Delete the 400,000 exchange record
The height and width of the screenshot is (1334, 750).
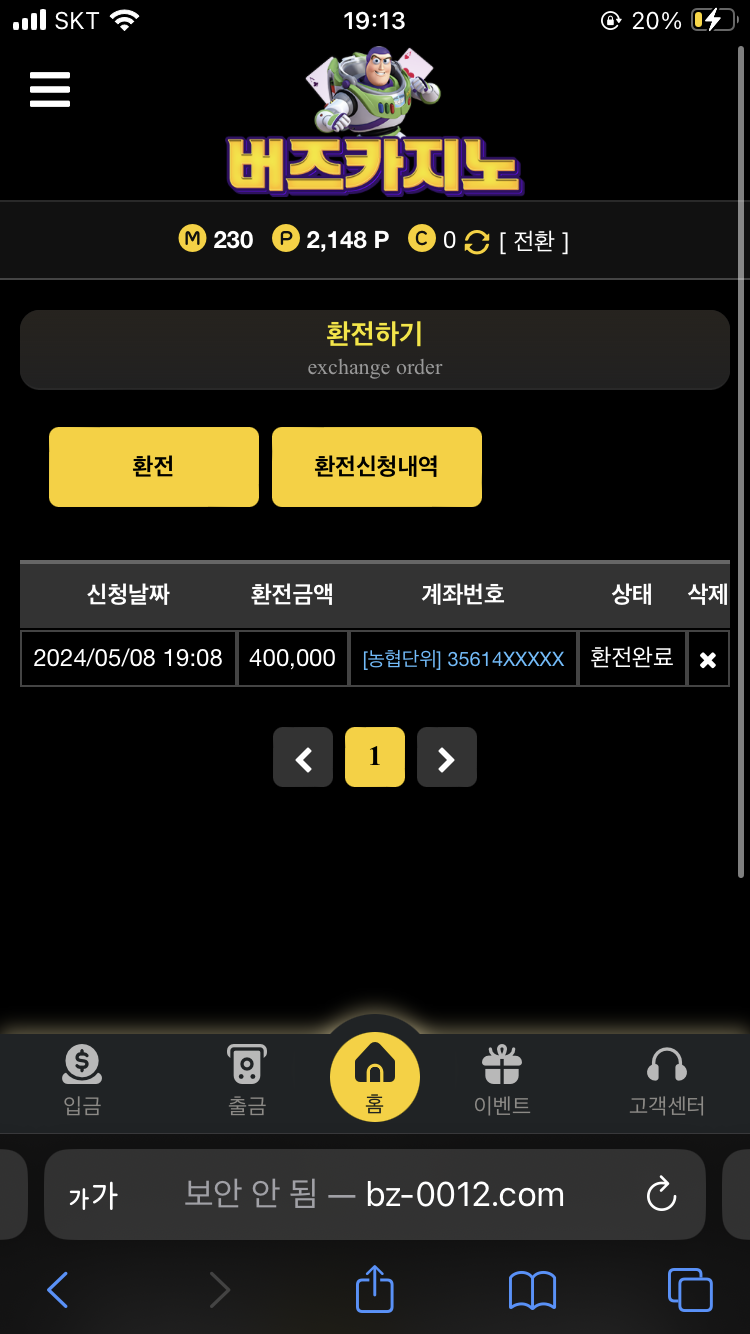coord(708,659)
